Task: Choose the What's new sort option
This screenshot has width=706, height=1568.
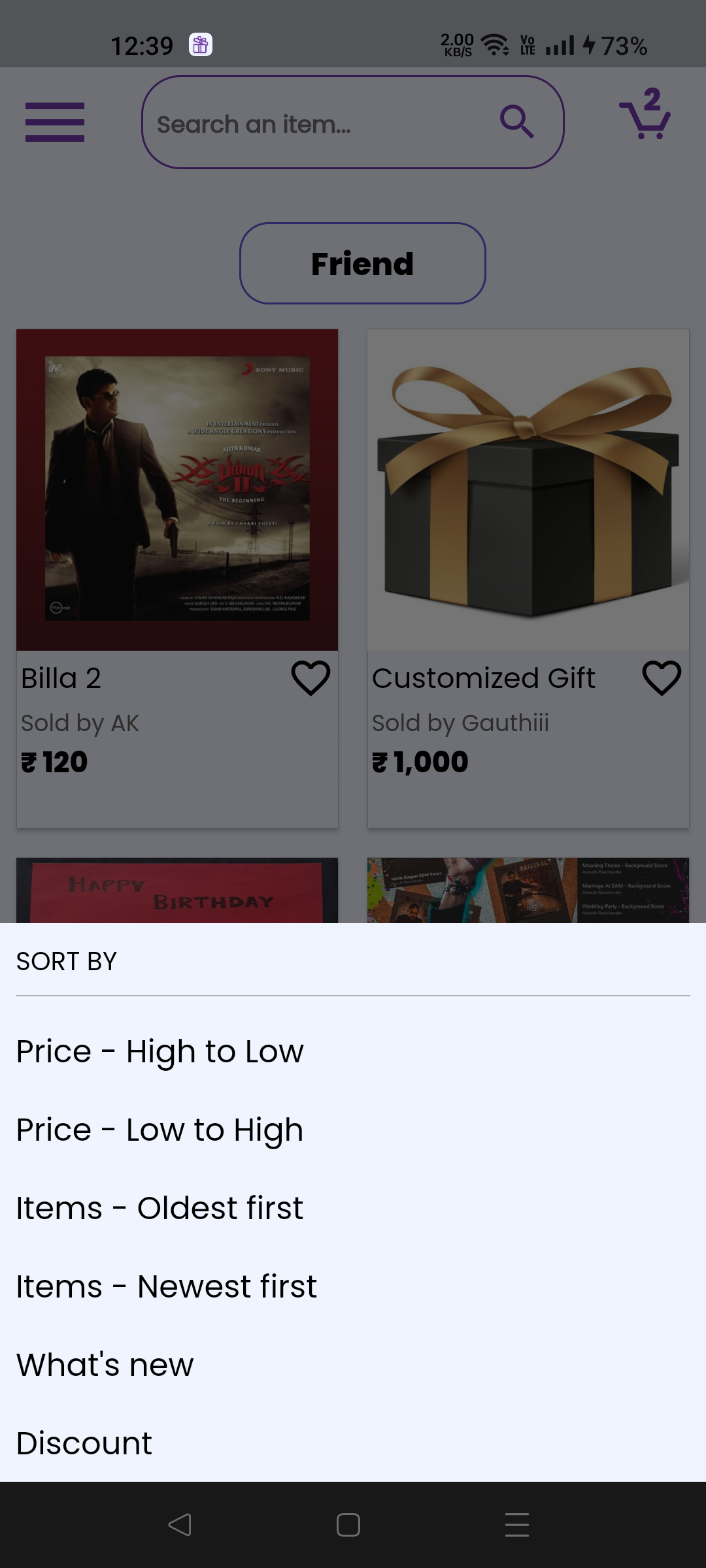Action: (x=104, y=1364)
